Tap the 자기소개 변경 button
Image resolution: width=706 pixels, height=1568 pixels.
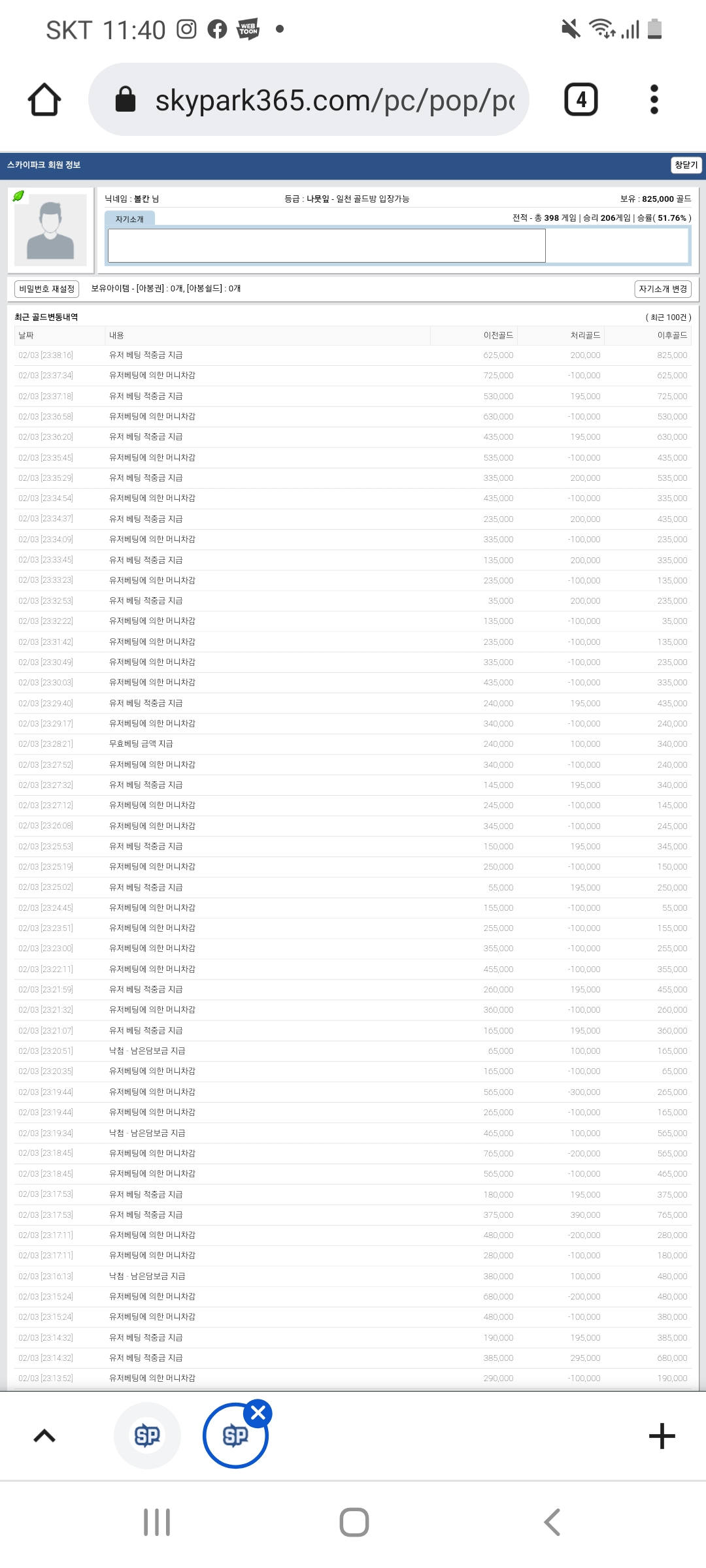pyautogui.click(x=663, y=289)
